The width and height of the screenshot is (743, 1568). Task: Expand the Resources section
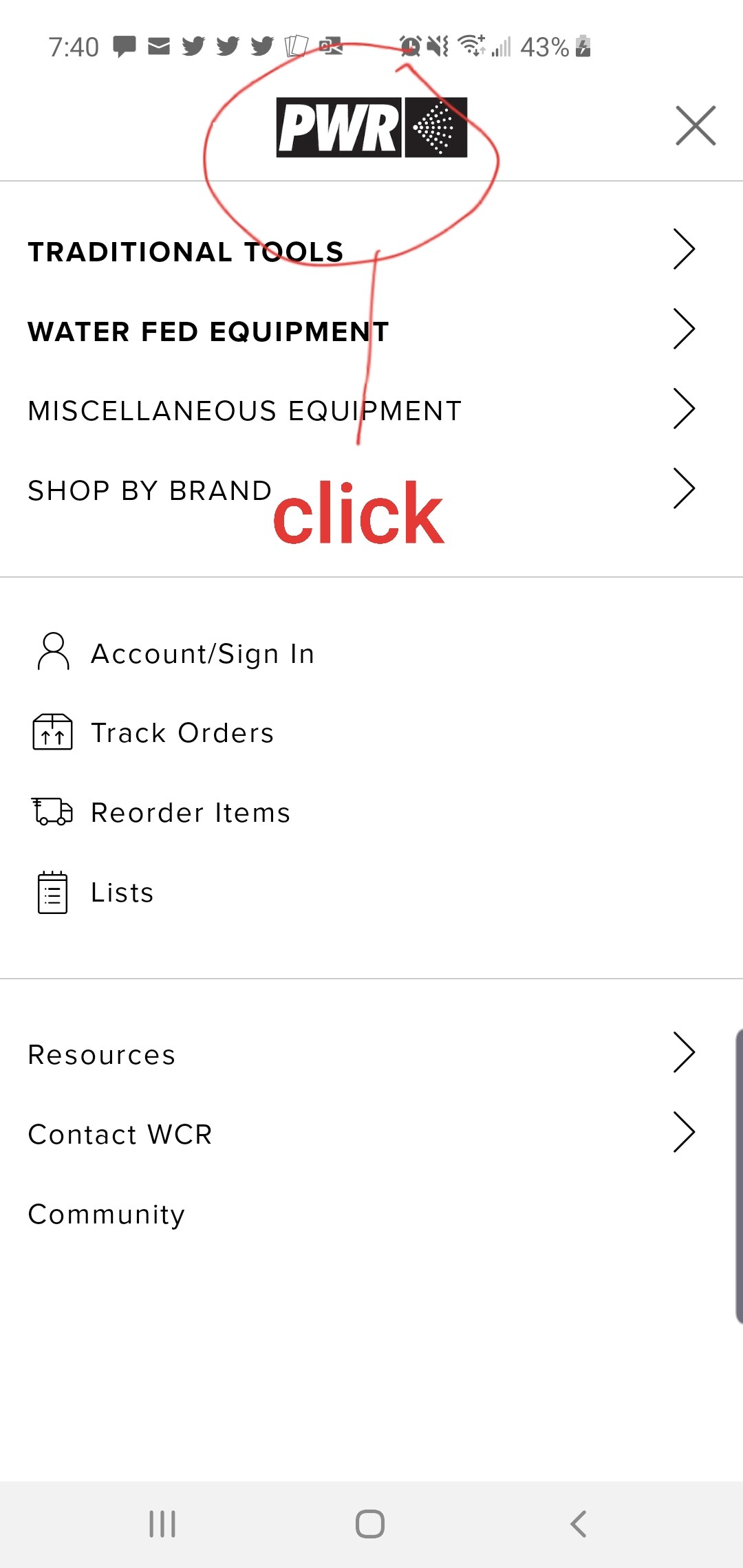(371, 1054)
